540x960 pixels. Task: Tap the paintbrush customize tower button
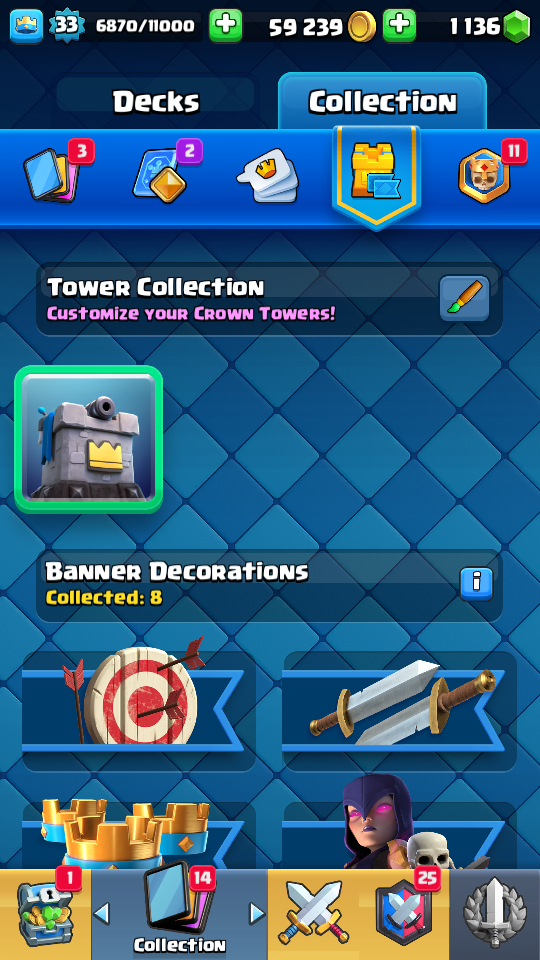[464, 298]
